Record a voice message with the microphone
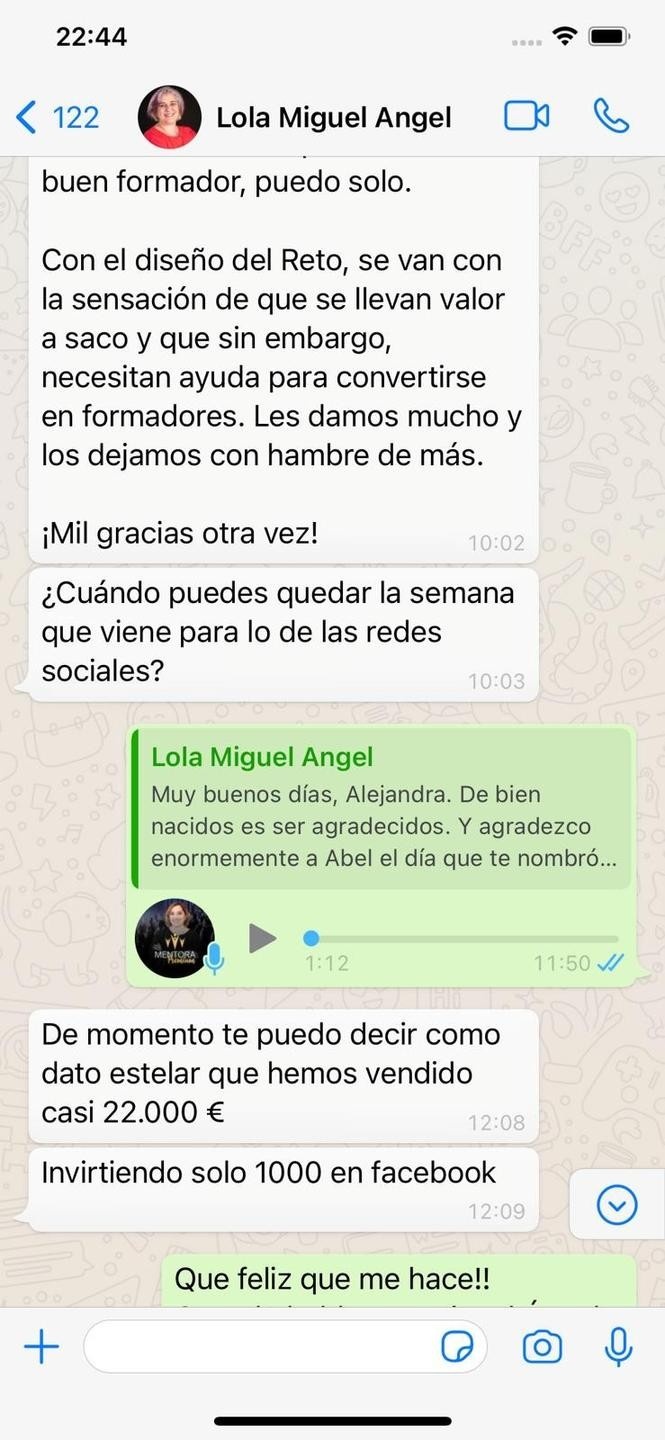Screen dimensions: 665x1440 pyautogui.click(x=619, y=1347)
